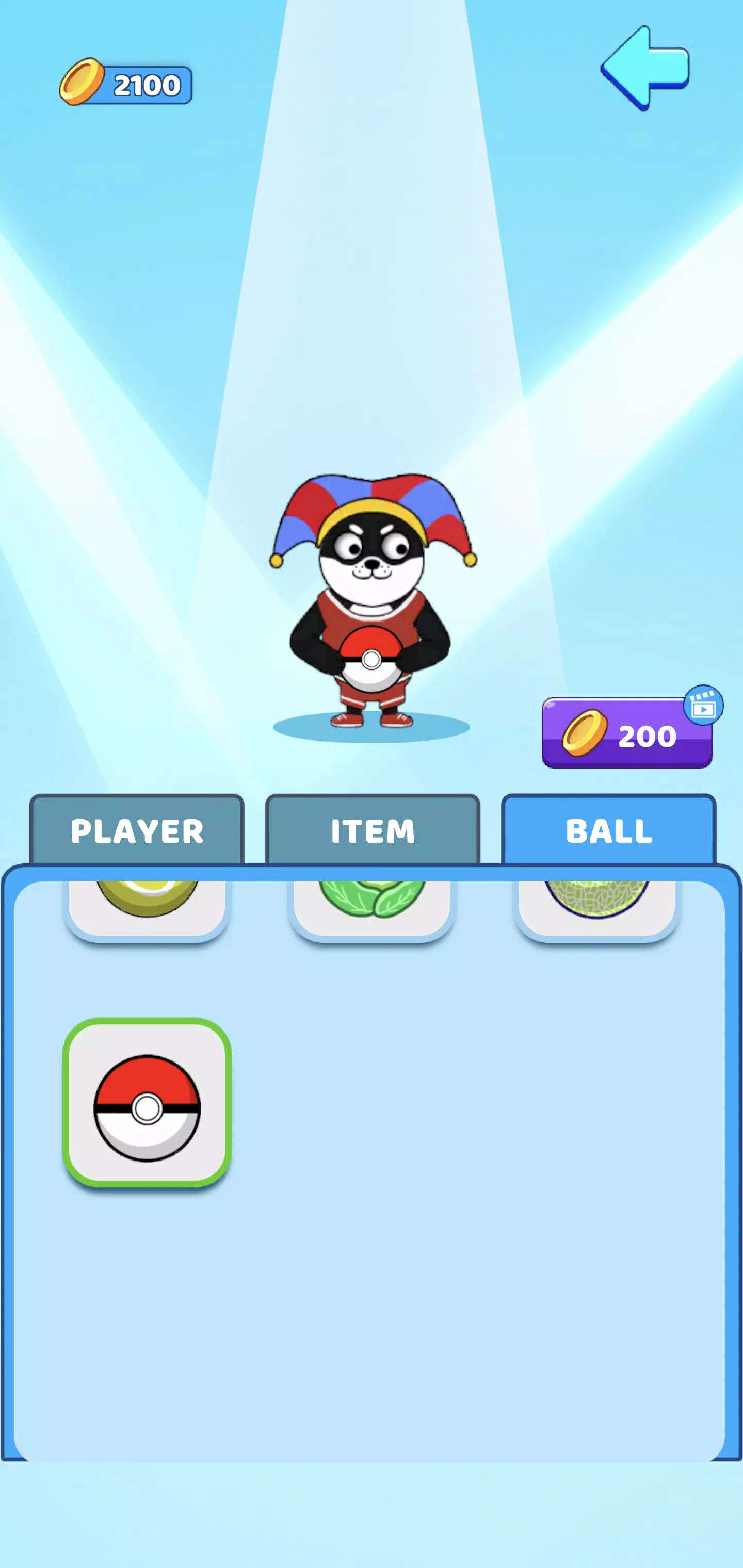Go back using the blue arrow
The width and height of the screenshot is (743, 1568).
tap(645, 68)
